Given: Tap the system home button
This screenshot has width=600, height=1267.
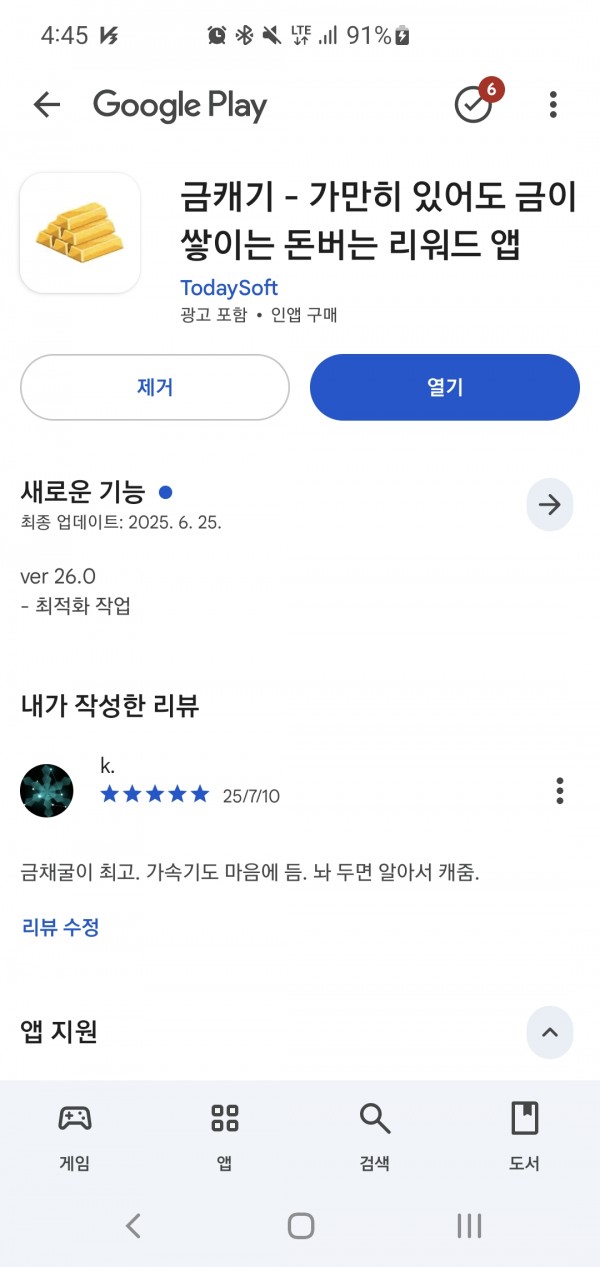Looking at the screenshot, I should click(x=300, y=1226).
